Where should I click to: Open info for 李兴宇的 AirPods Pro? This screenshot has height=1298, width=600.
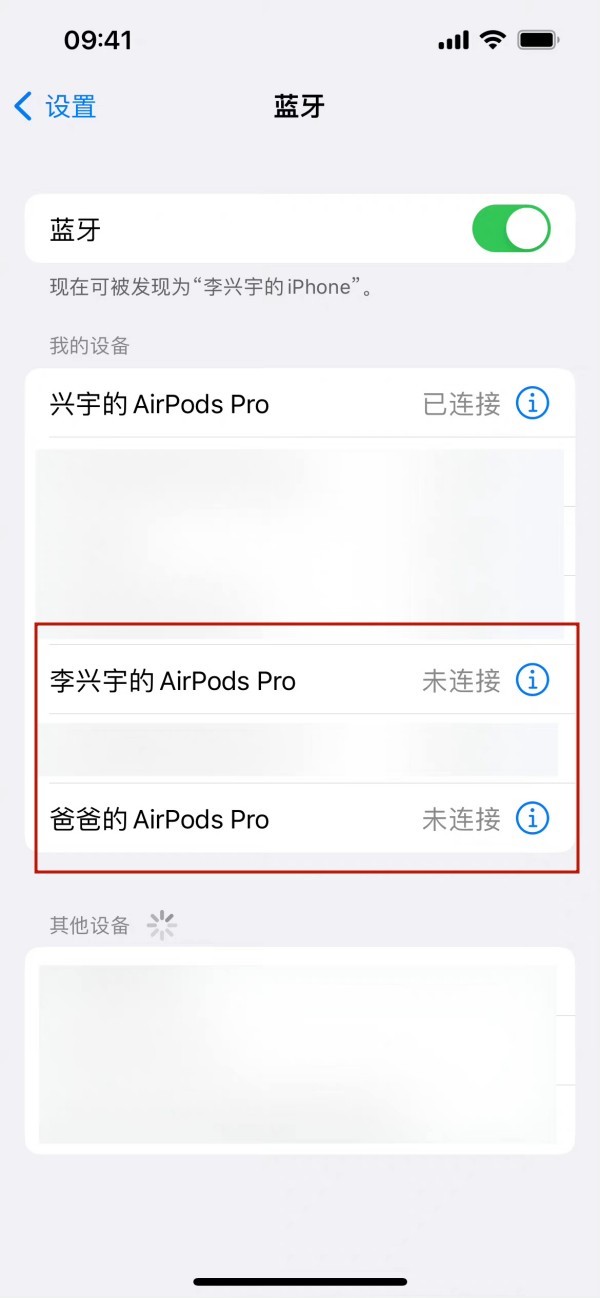click(532, 680)
